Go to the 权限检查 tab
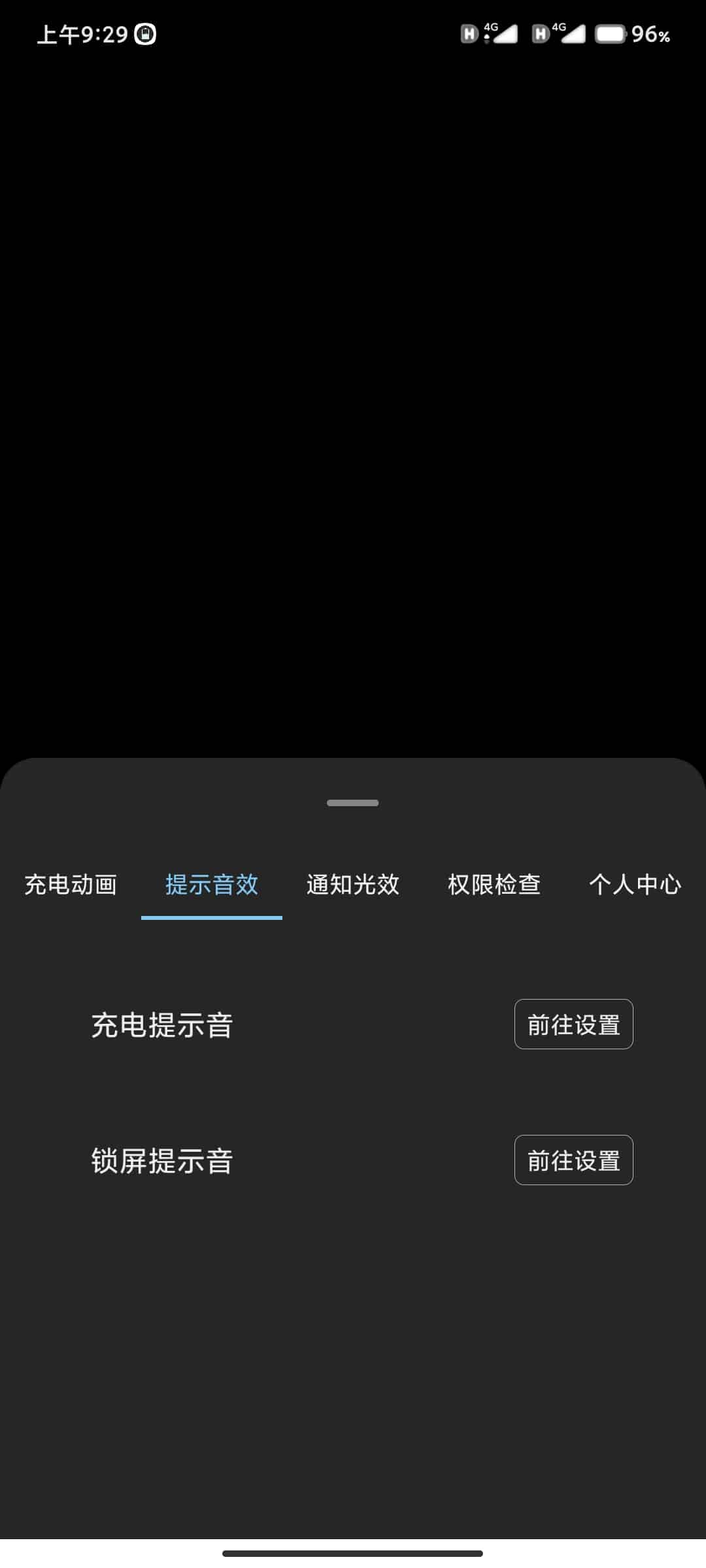706x1568 pixels. (x=494, y=885)
